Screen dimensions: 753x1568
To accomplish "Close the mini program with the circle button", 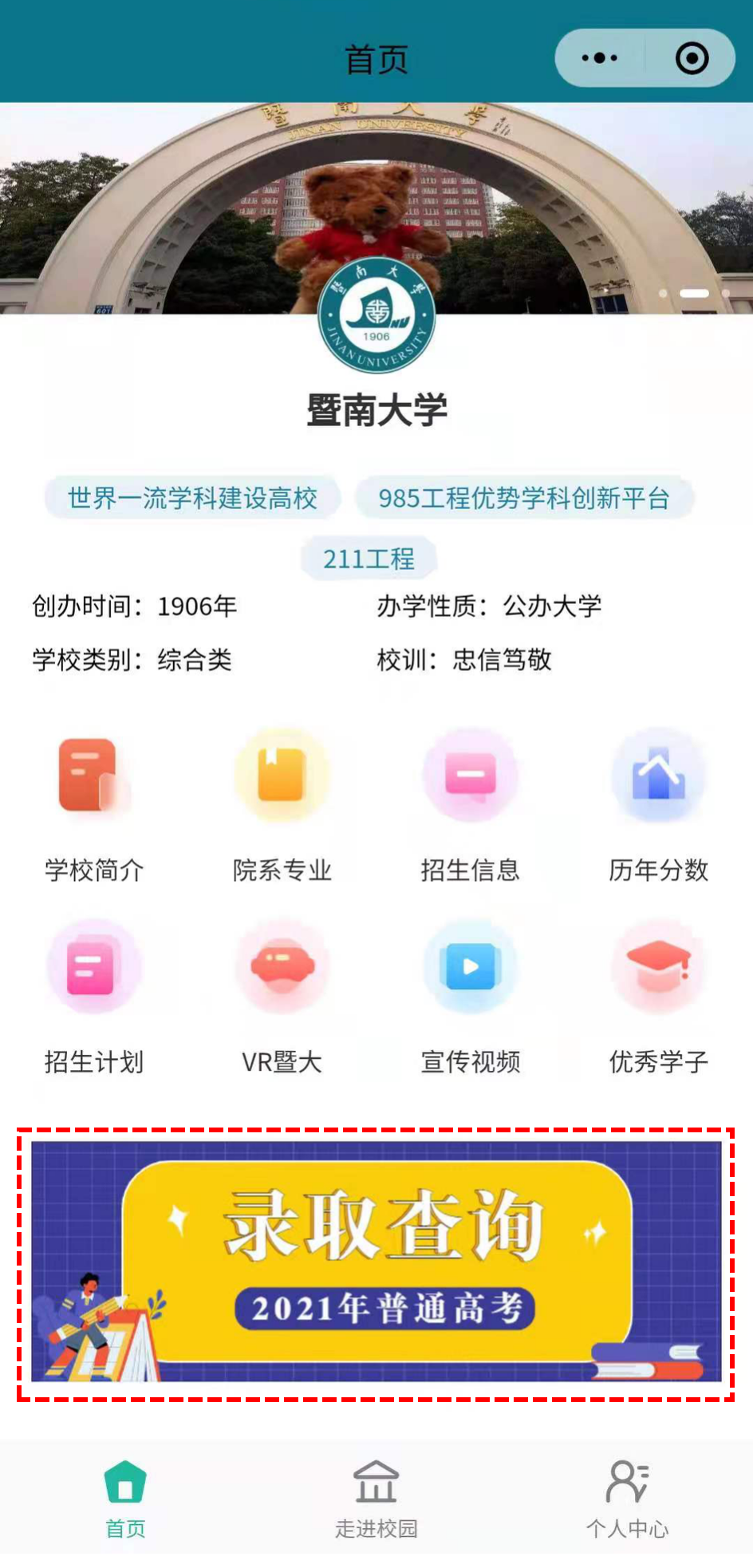I will (x=692, y=58).
